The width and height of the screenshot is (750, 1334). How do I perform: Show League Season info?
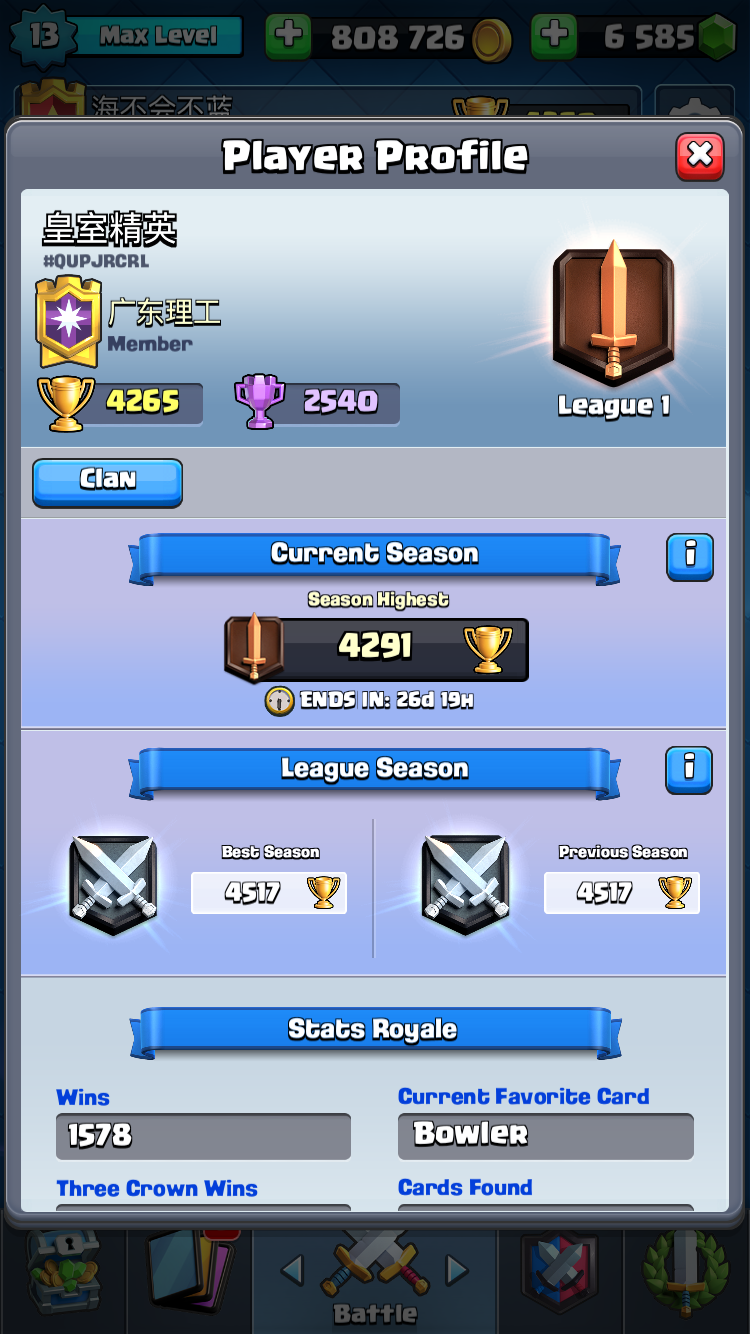[x=689, y=770]
